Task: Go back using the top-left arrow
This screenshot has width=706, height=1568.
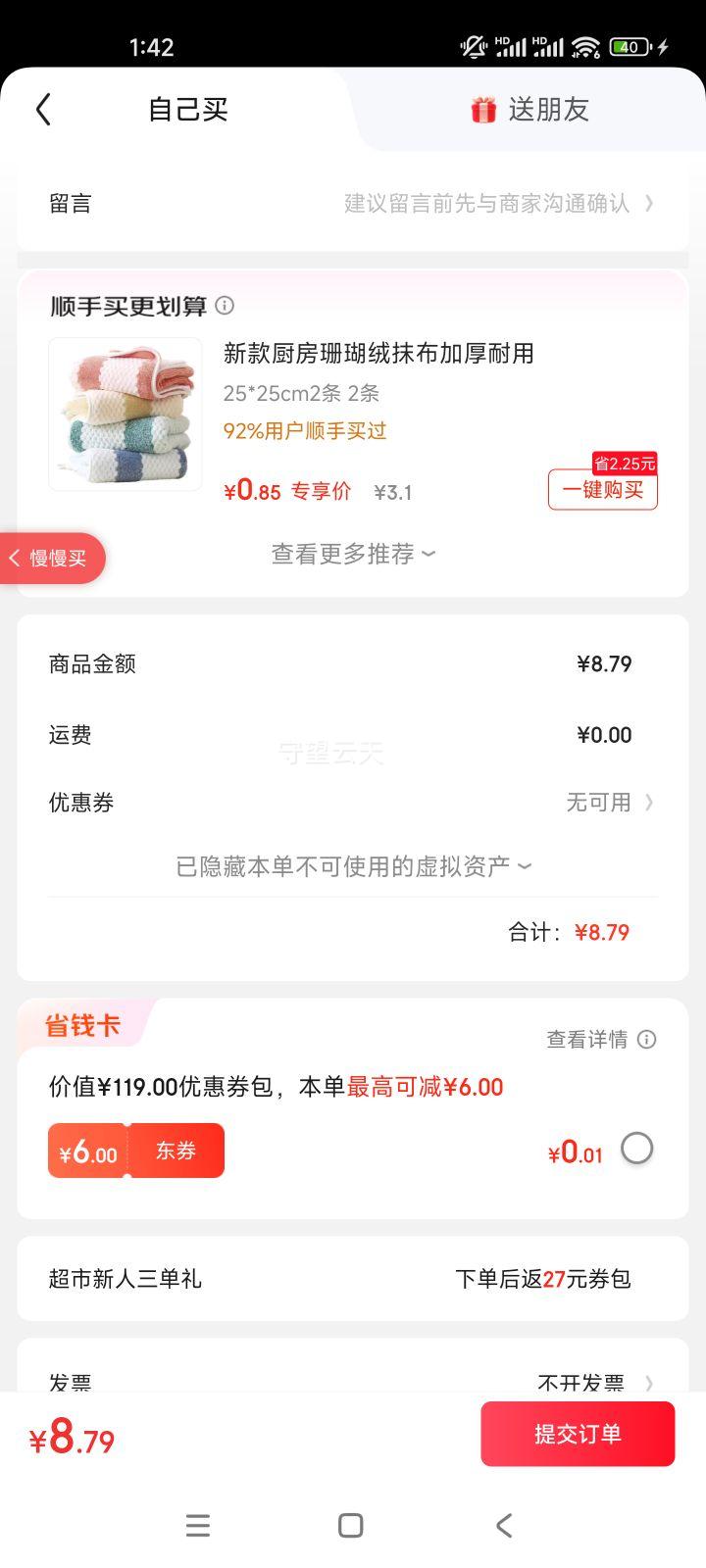Action: coord(43,110)
